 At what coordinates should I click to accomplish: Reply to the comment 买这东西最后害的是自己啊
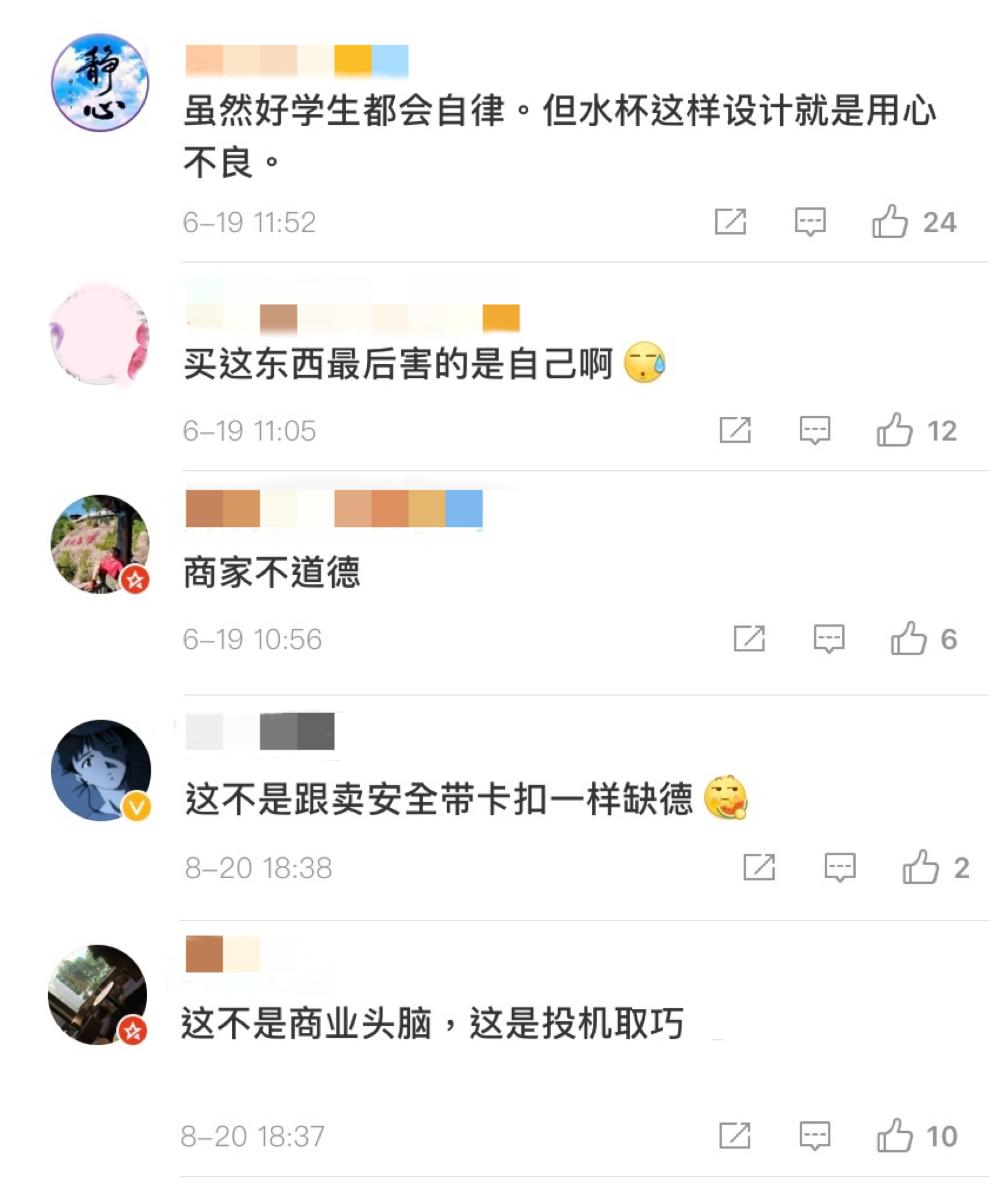click(x=814, y=430)
